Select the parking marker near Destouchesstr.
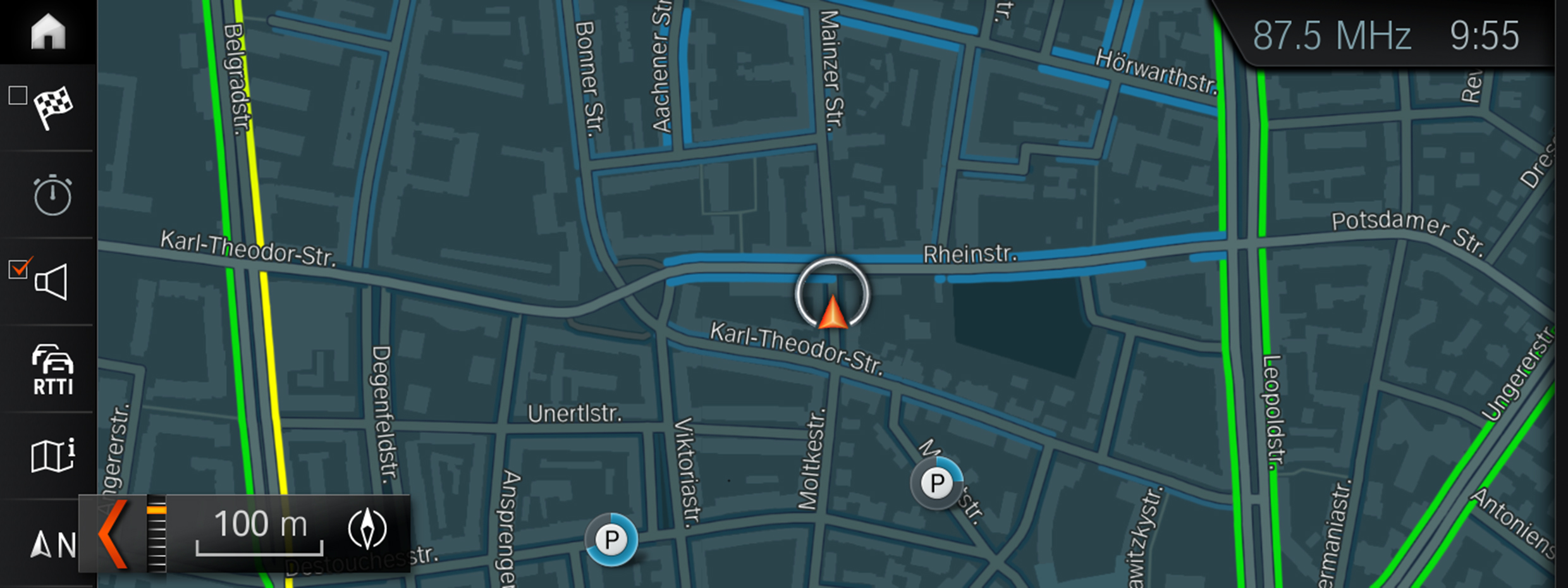Image resolution: width=1568 pixels, height=588 pixels. tap(611, 539)
